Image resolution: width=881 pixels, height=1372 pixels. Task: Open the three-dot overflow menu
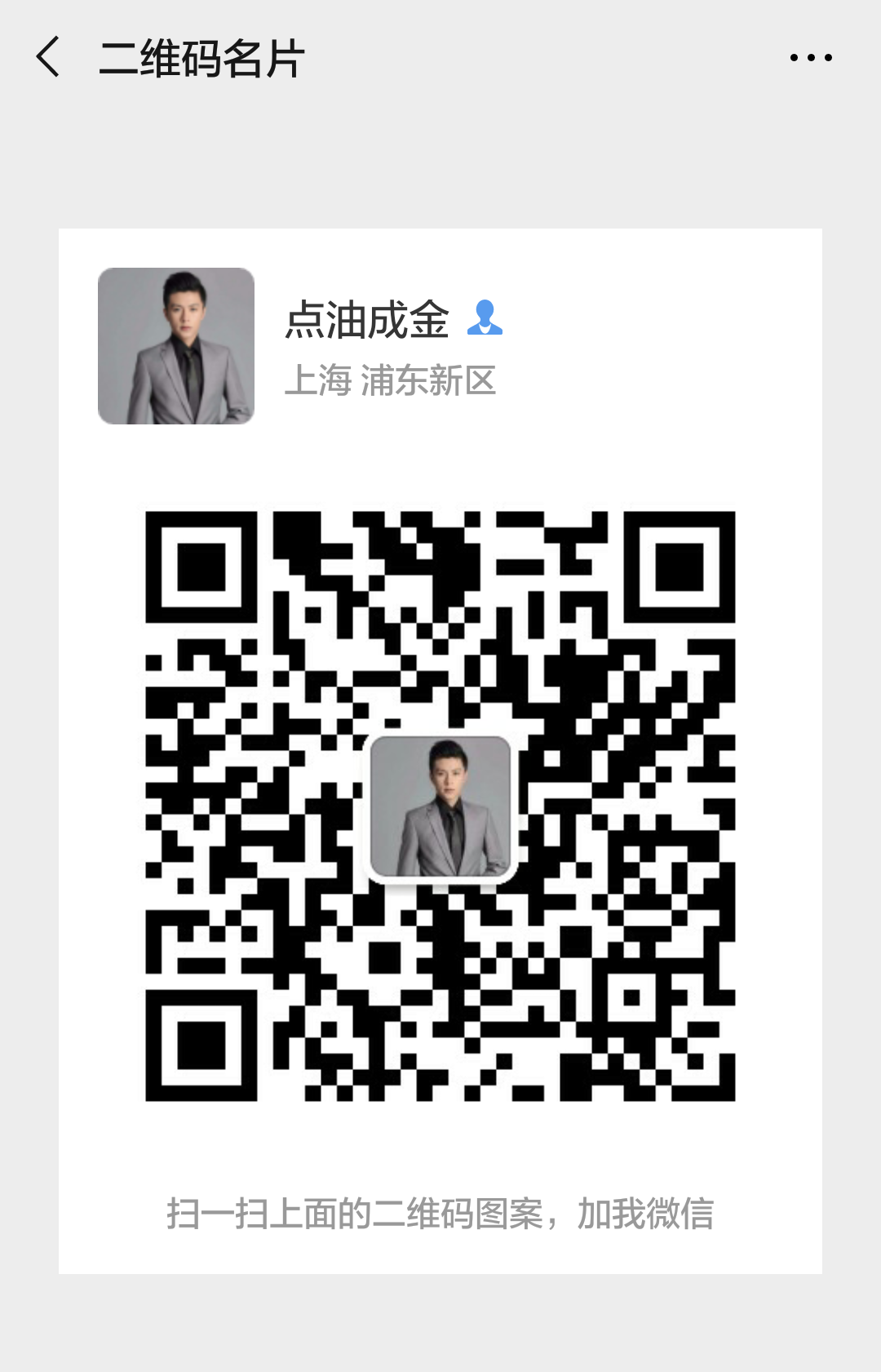click(x=810, y=58)
